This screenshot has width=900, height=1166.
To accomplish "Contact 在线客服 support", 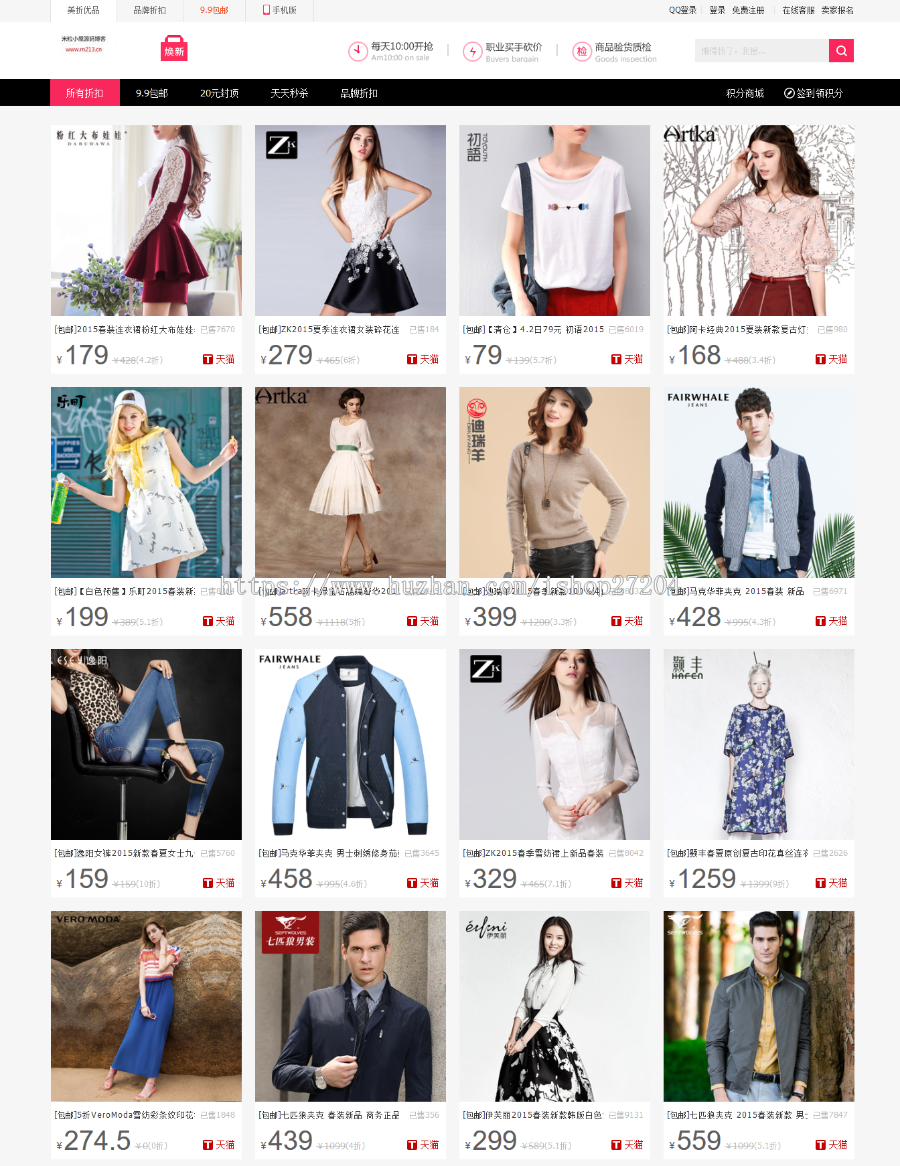I will tap(798, 10).
